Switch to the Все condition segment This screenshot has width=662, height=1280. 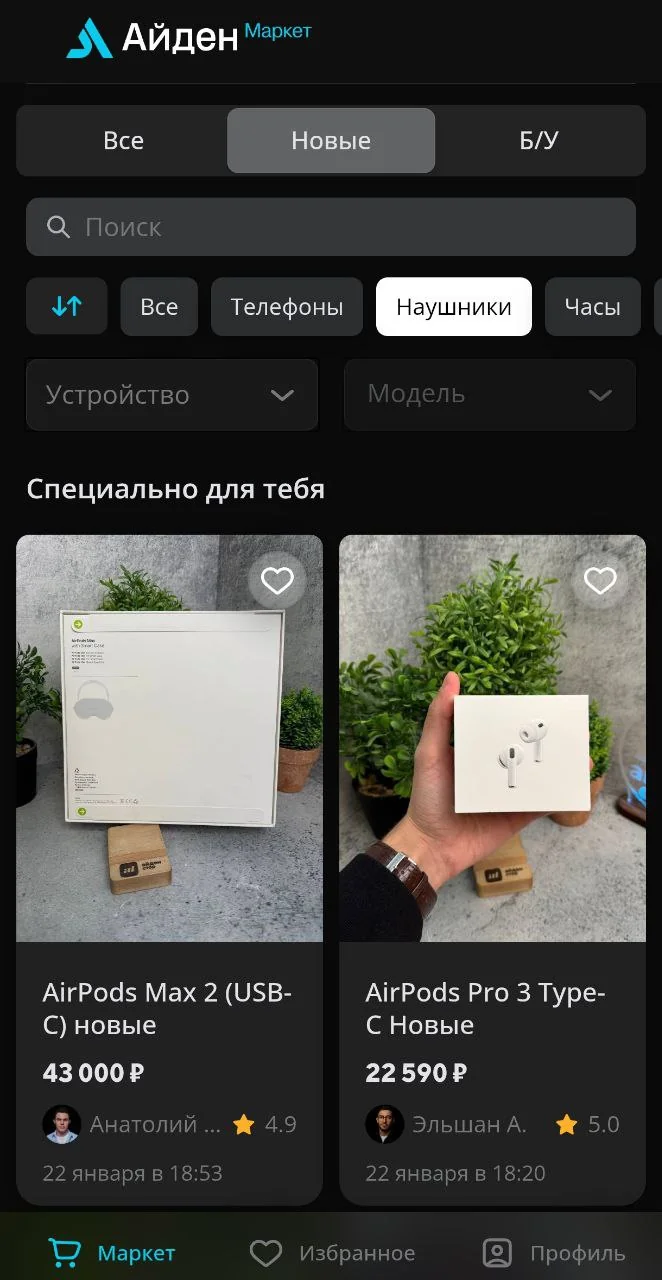click(x=123, y=141)
